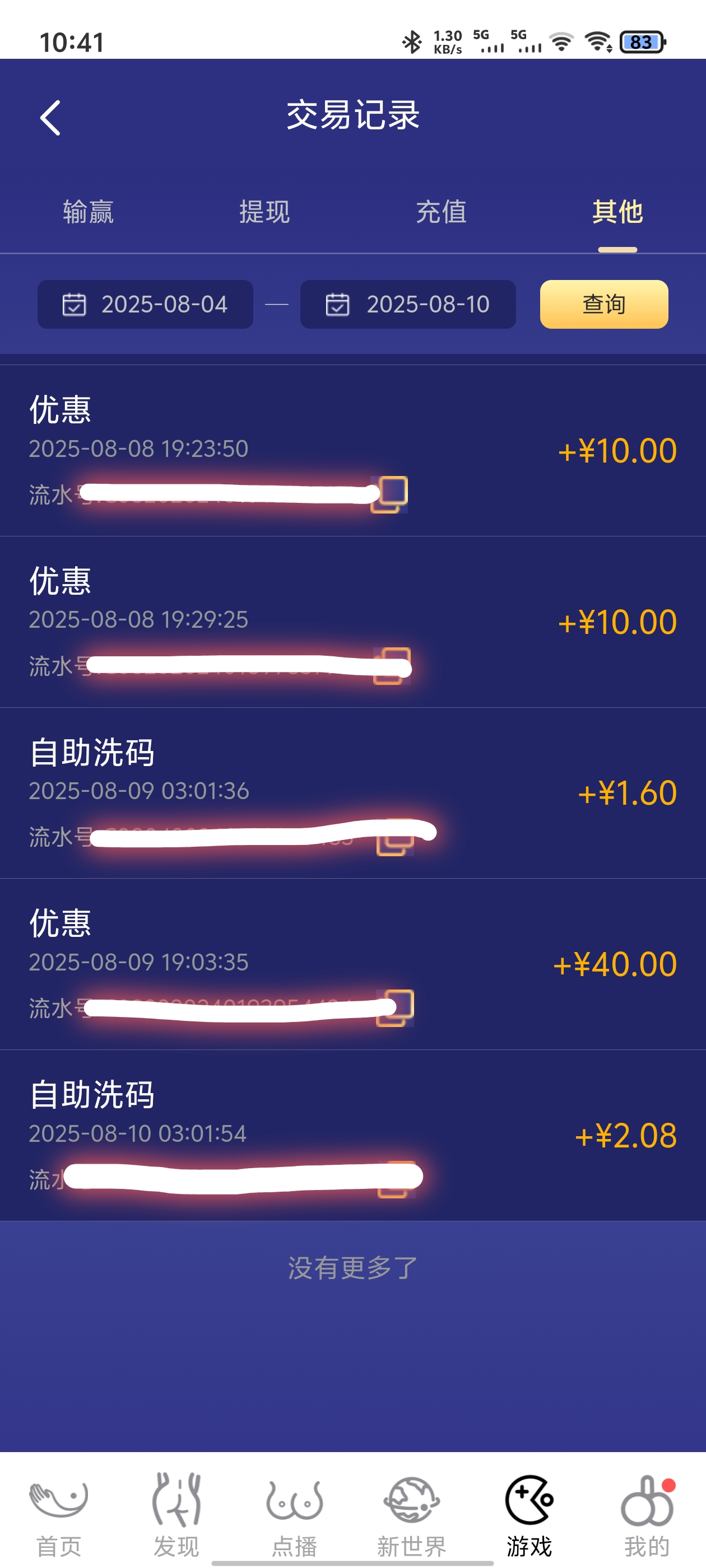Switch to the 提现 tab
706x1568 pixels.
tap(264, 212)
